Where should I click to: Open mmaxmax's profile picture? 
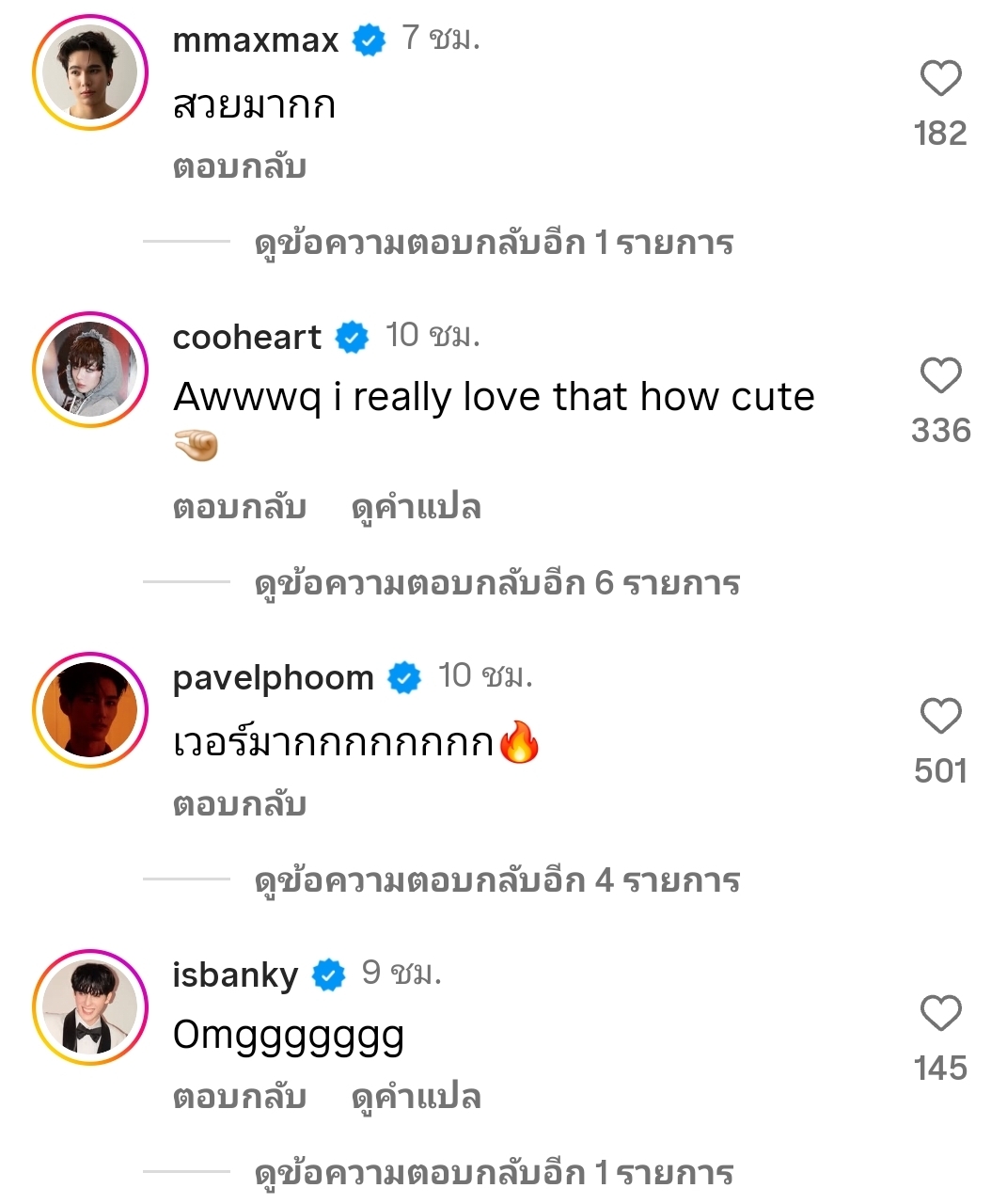pyautogui.click(x=91, y=72)
